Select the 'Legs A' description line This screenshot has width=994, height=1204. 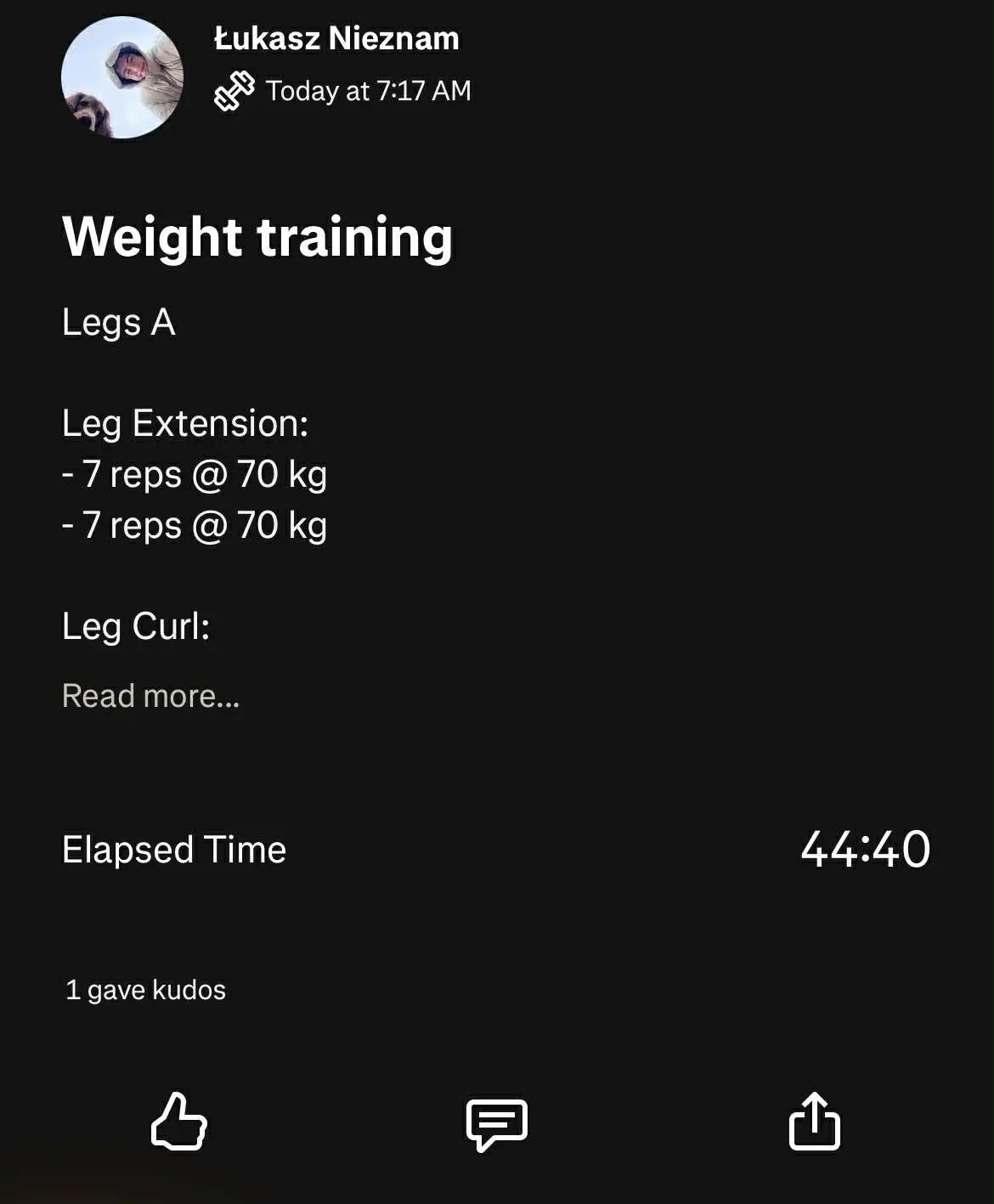coord(118,322)
